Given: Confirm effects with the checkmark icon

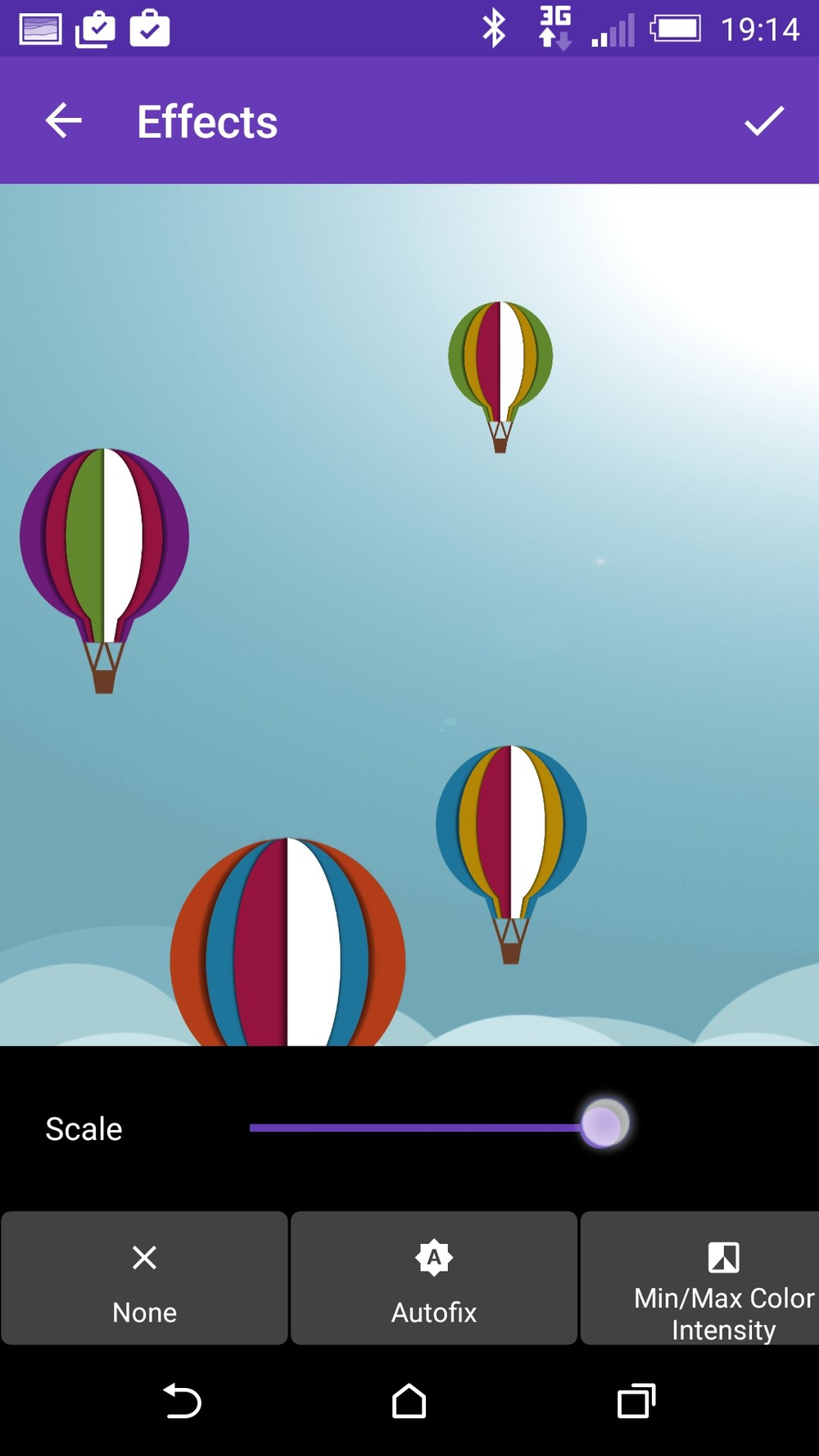Looking at the screenshot, I should (763, 121).
